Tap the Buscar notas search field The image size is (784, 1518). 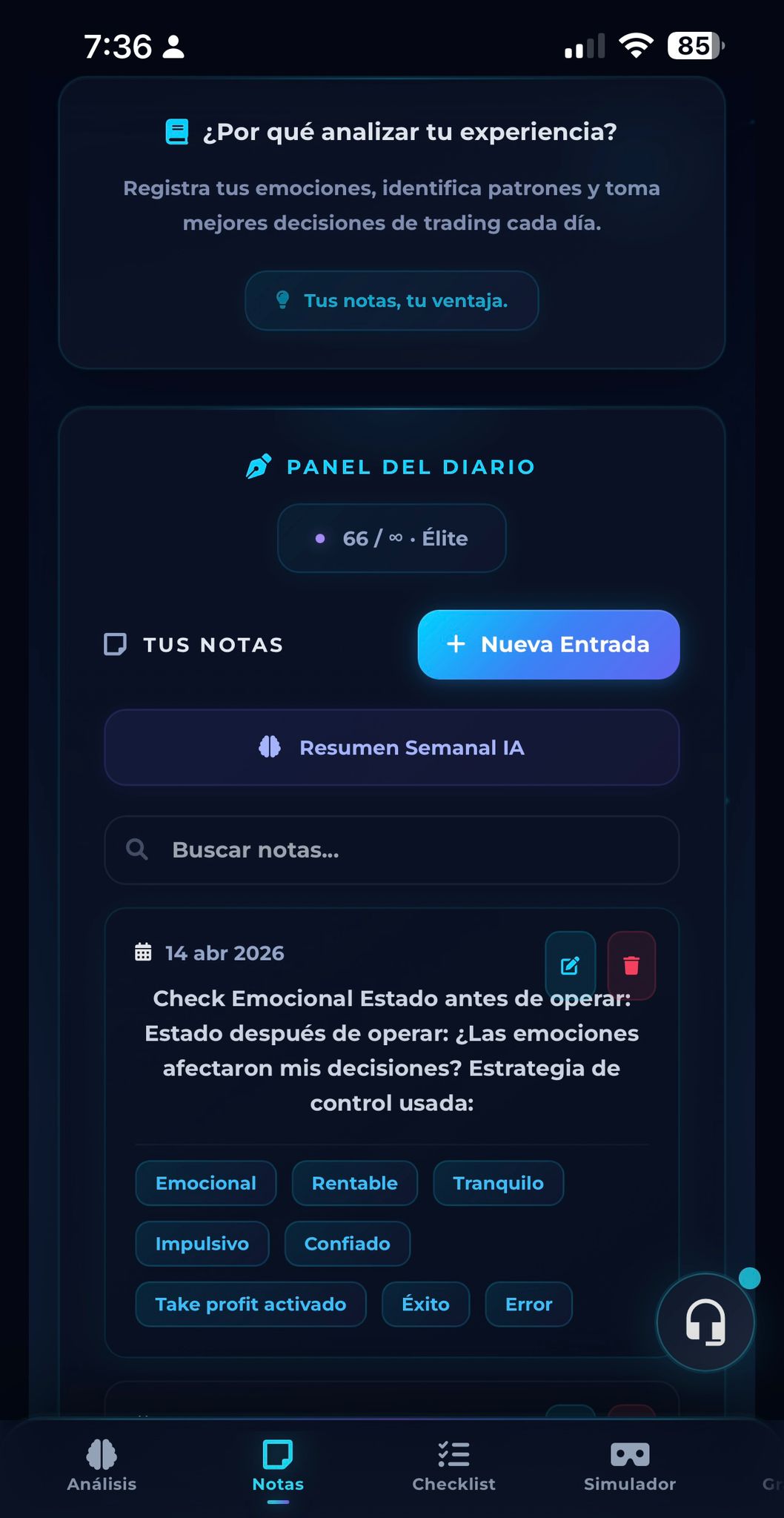392,850
